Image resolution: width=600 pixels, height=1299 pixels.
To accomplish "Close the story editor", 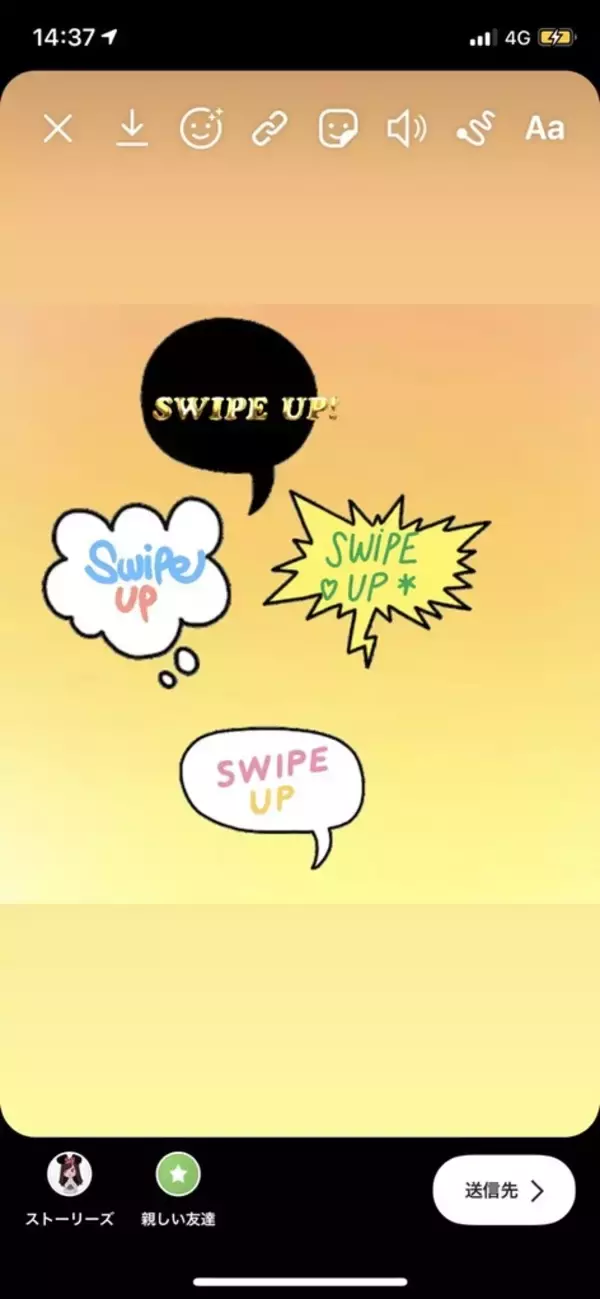I will tap(58, 129).
